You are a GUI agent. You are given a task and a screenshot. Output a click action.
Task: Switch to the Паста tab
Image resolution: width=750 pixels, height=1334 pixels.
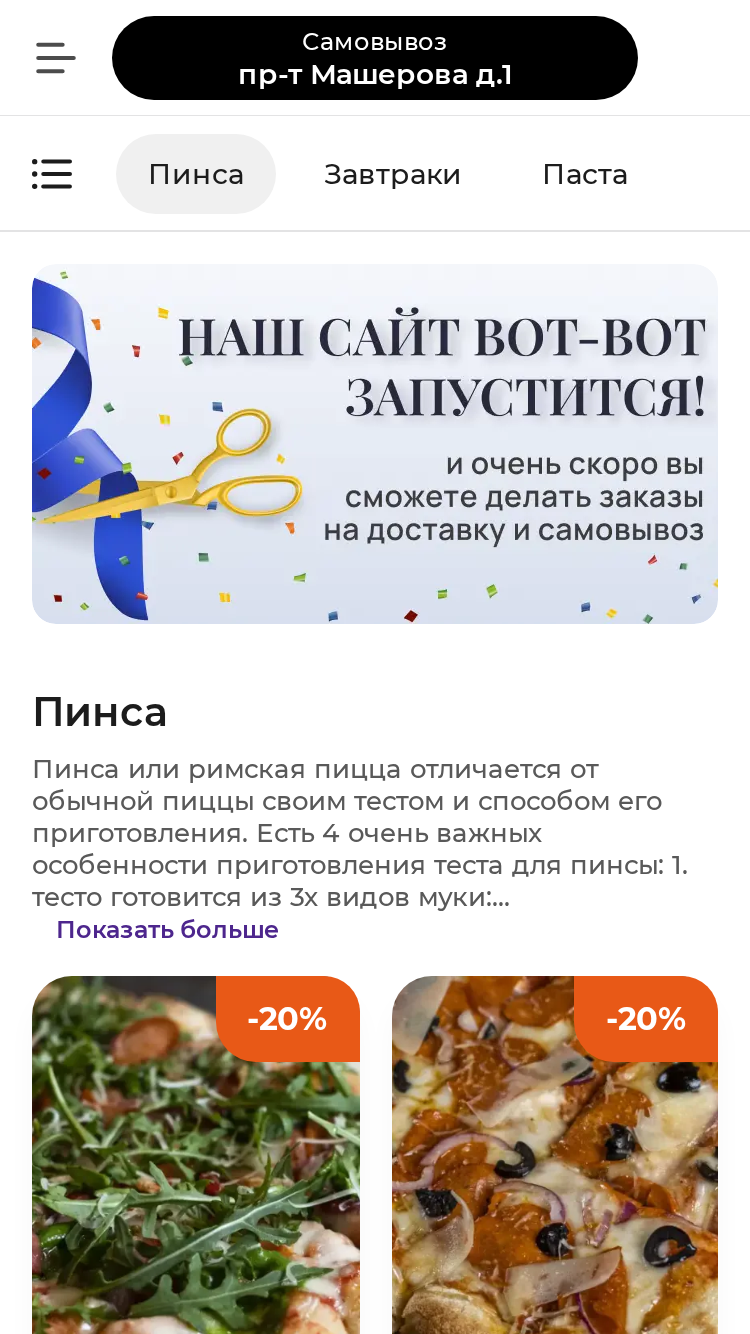[x=585, y=174]
